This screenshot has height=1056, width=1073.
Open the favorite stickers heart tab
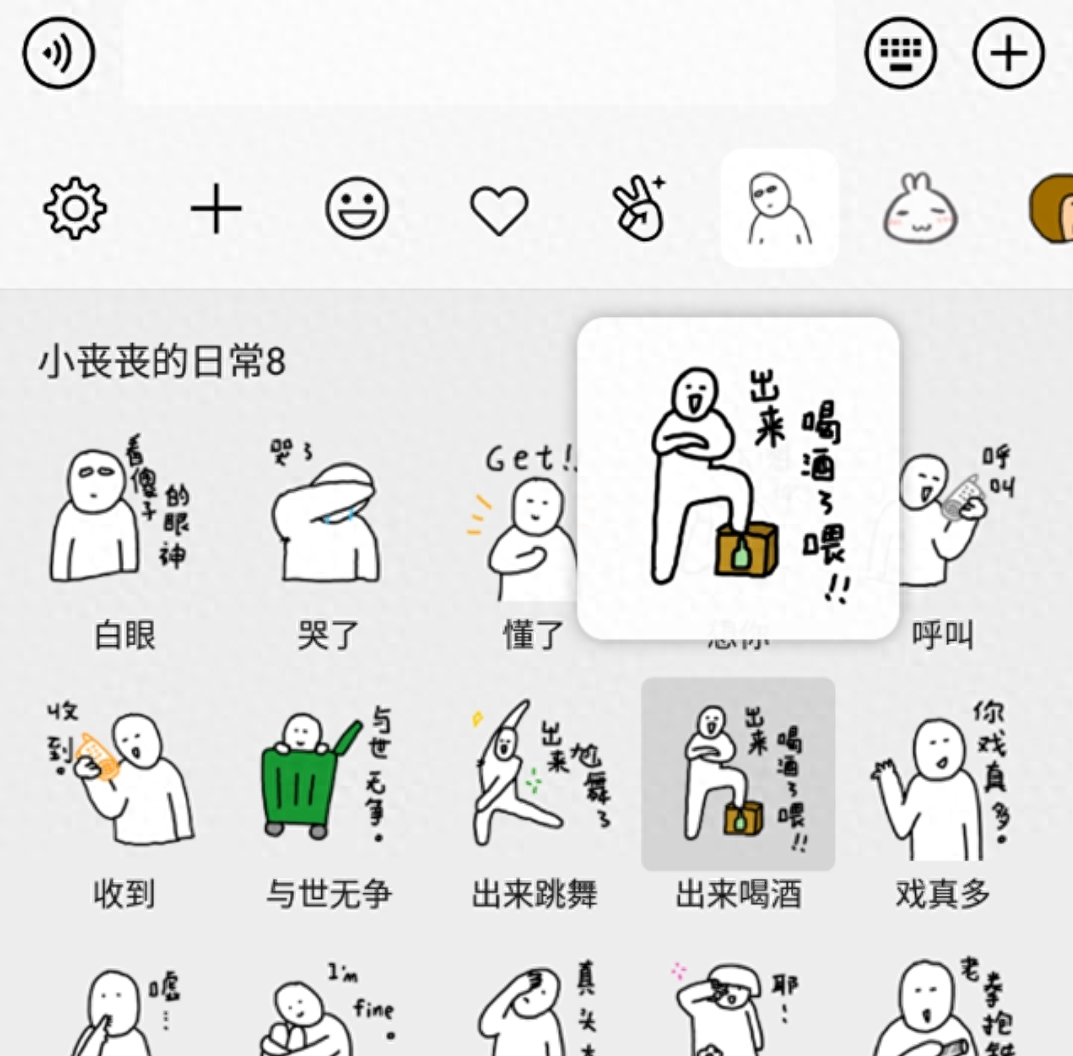pyautogui.click(x=498, y=210)
